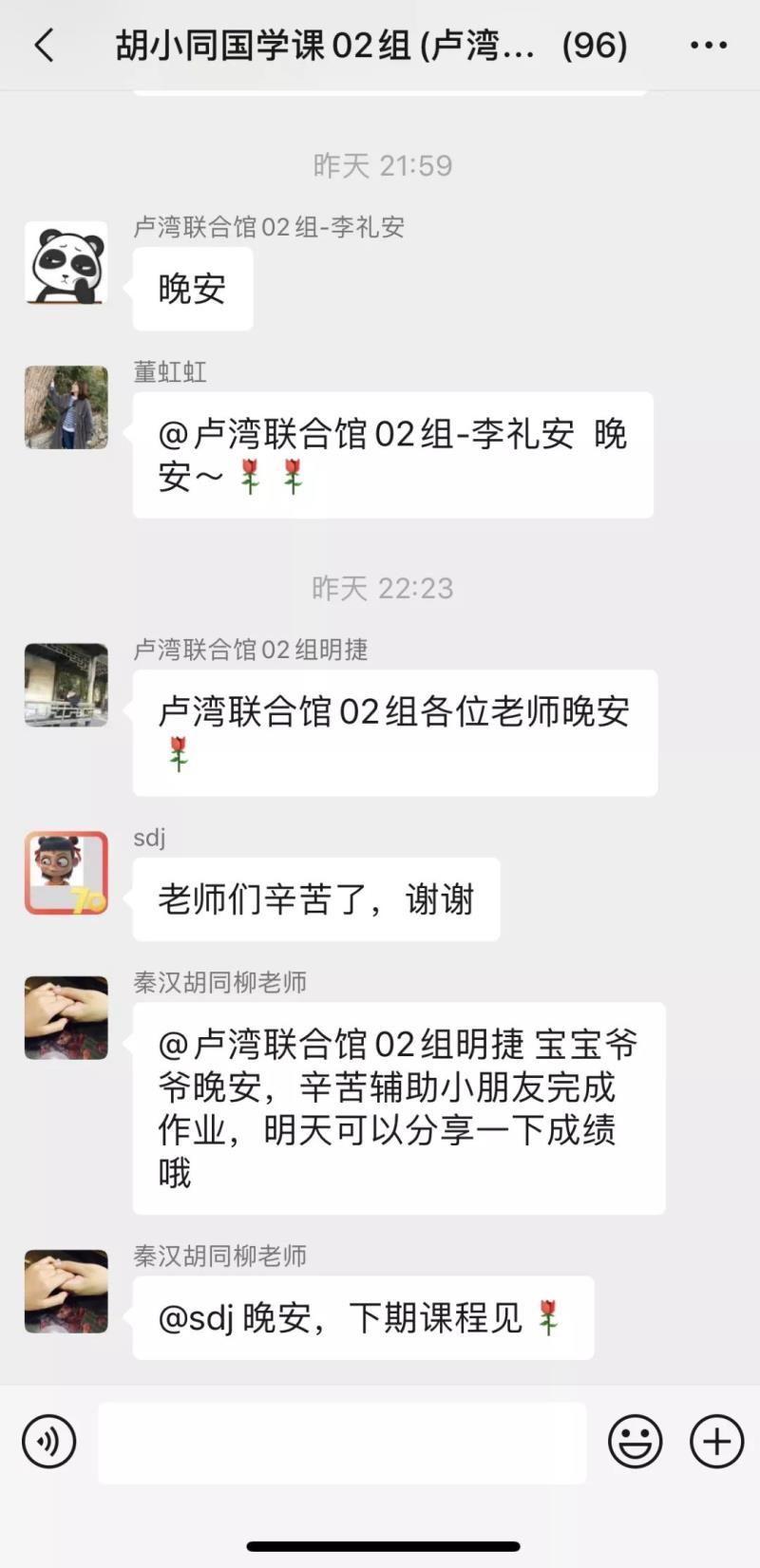View profile of 卢湾联合馆02组明捷
This screenshot has width=760, height=1568.
tap(66, 685)
